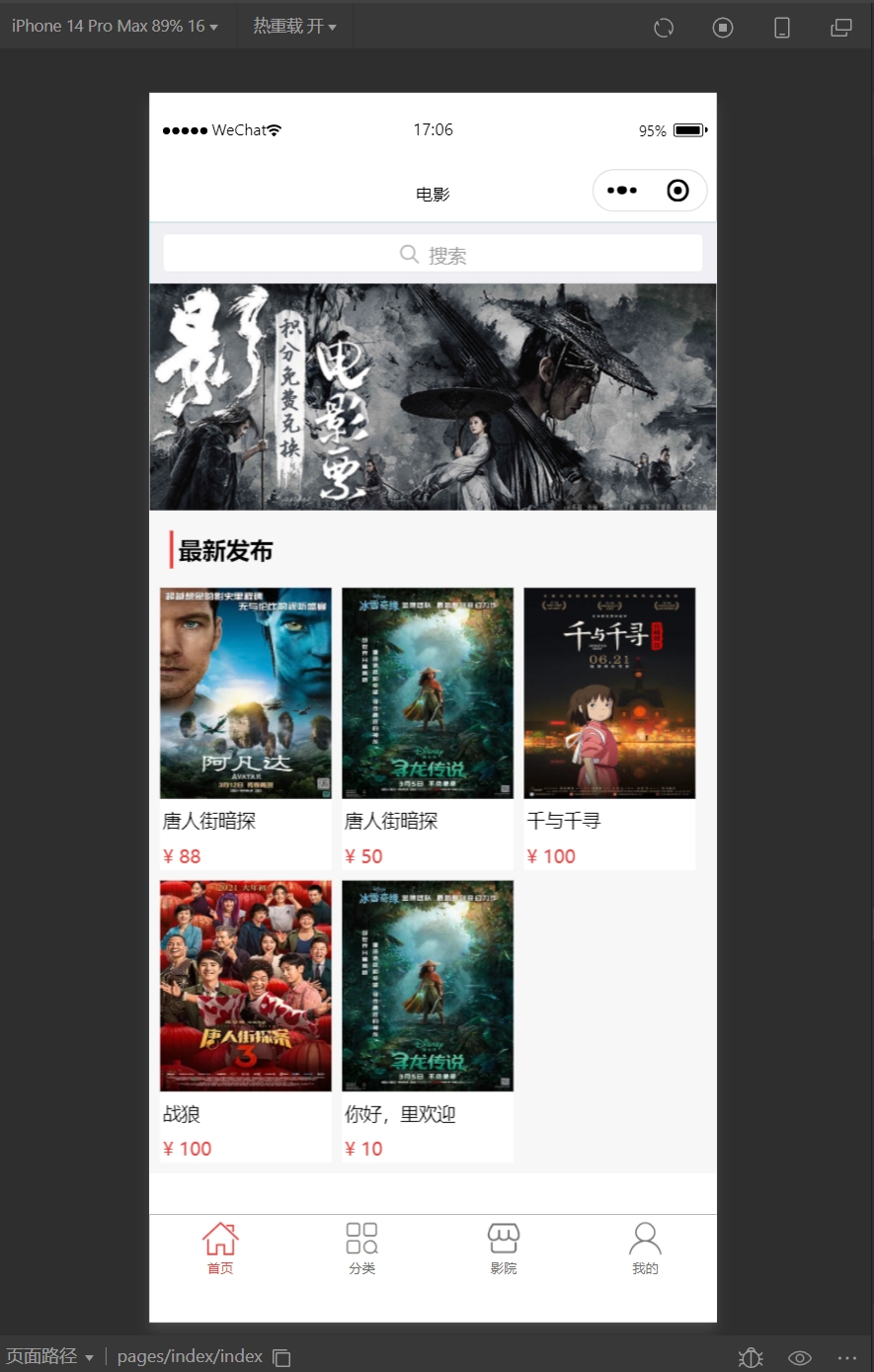Tap the refresh icon in the simulator toolbar
The width and height of the screenshot is (874, 1372).
[664, 28]
